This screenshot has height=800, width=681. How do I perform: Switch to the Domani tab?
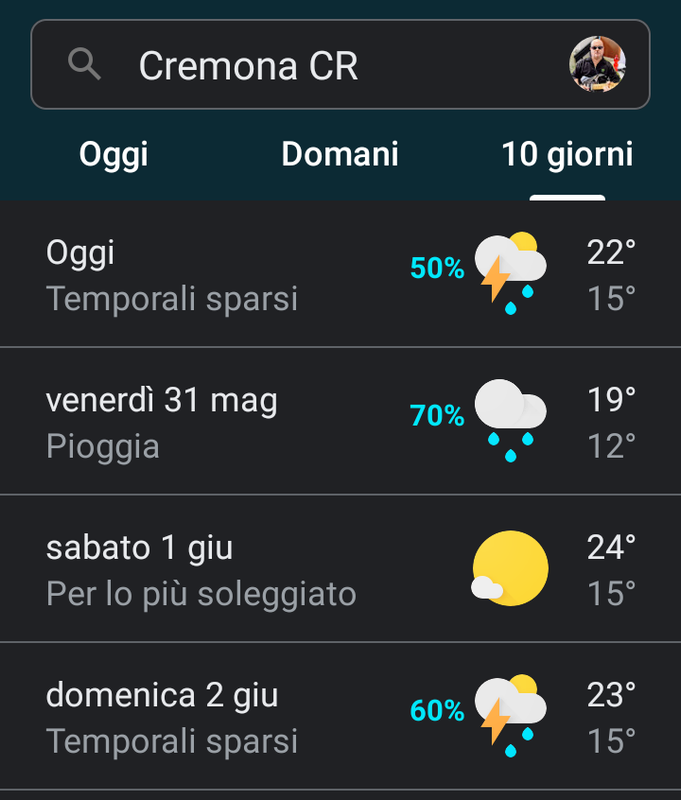pyautogui.click(x=340, y=155)
